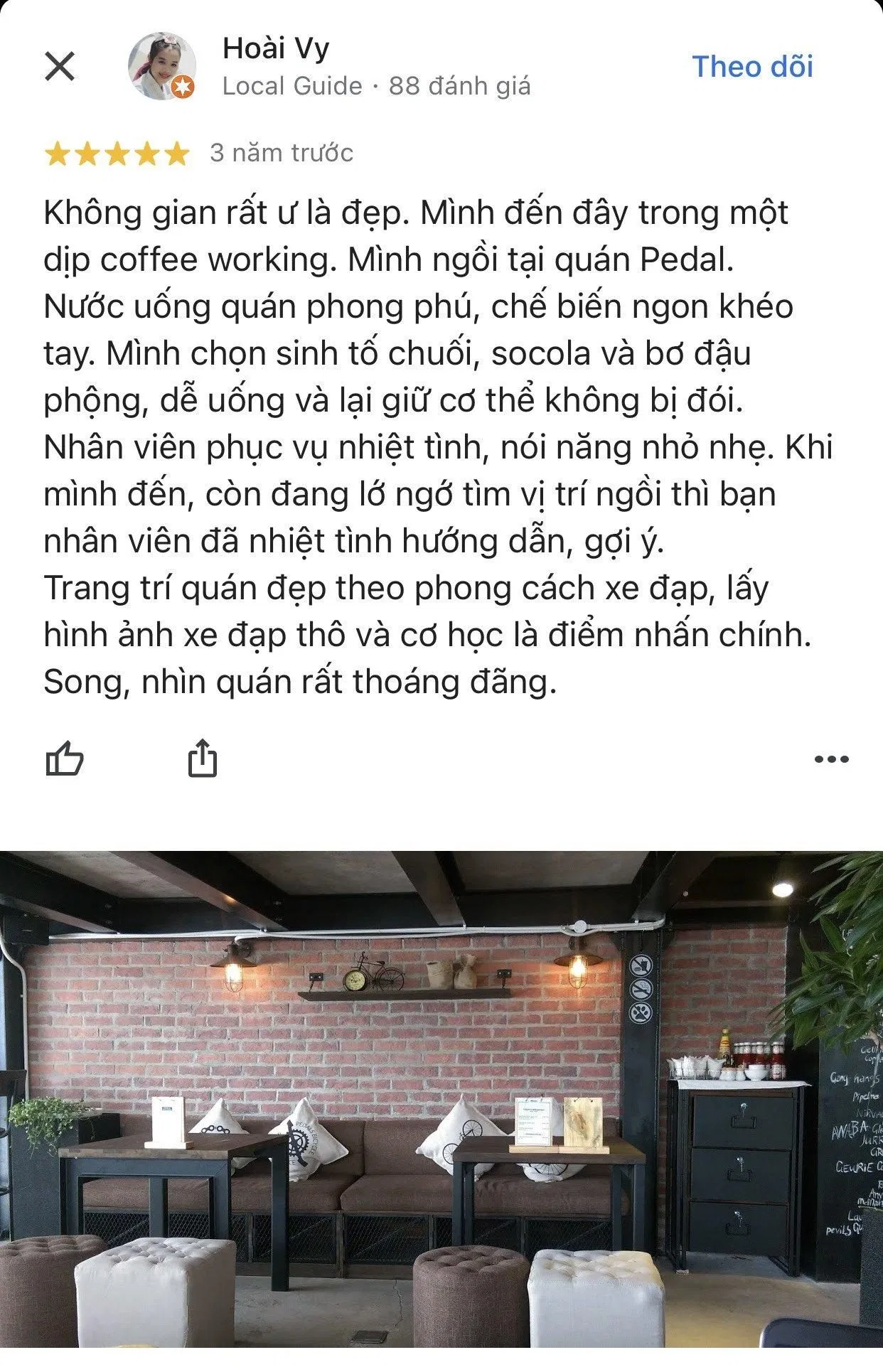This screenshot has width=883, height=1372.
Task: View the attached cafe interior photo
Action: [x=441, y=1109]
